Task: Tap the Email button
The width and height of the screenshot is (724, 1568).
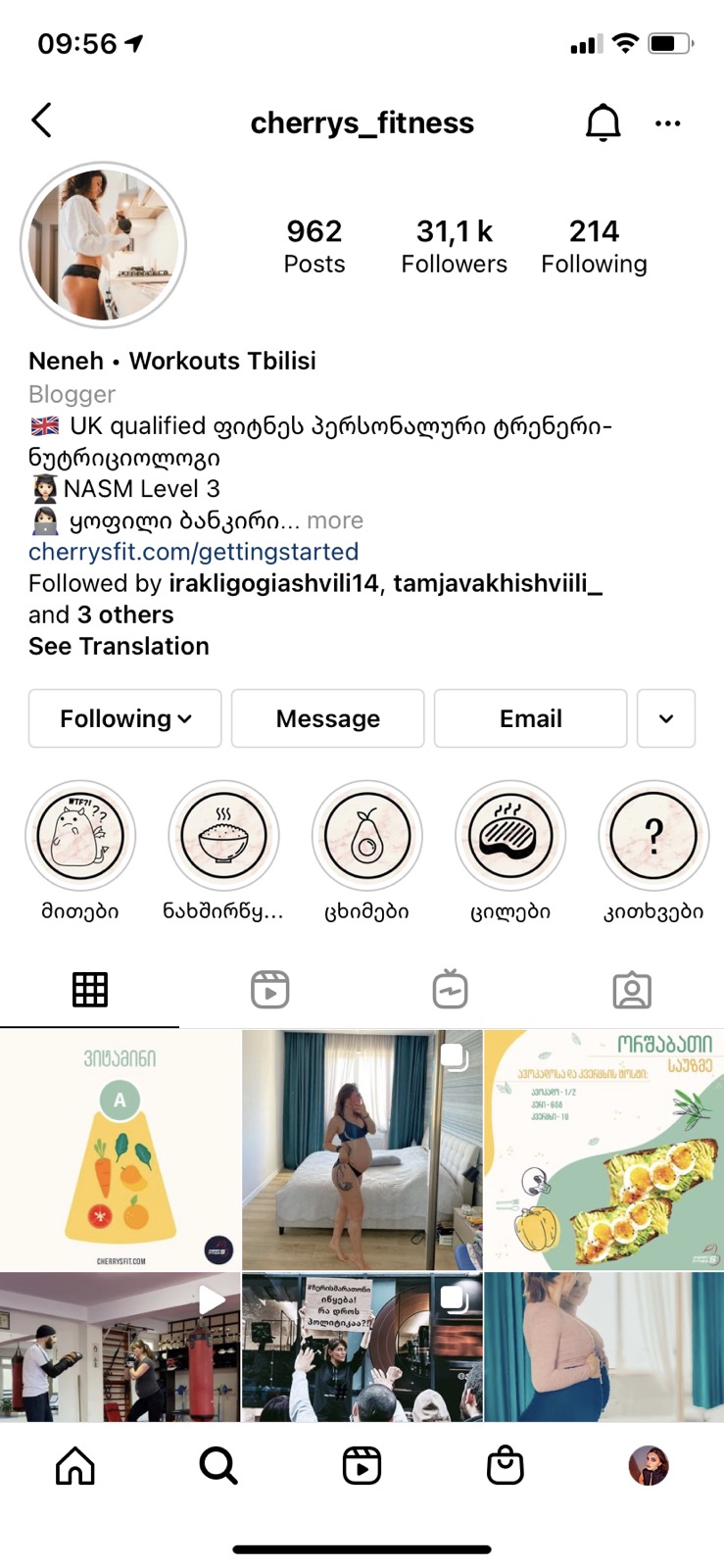Action: tap(530, 718)
